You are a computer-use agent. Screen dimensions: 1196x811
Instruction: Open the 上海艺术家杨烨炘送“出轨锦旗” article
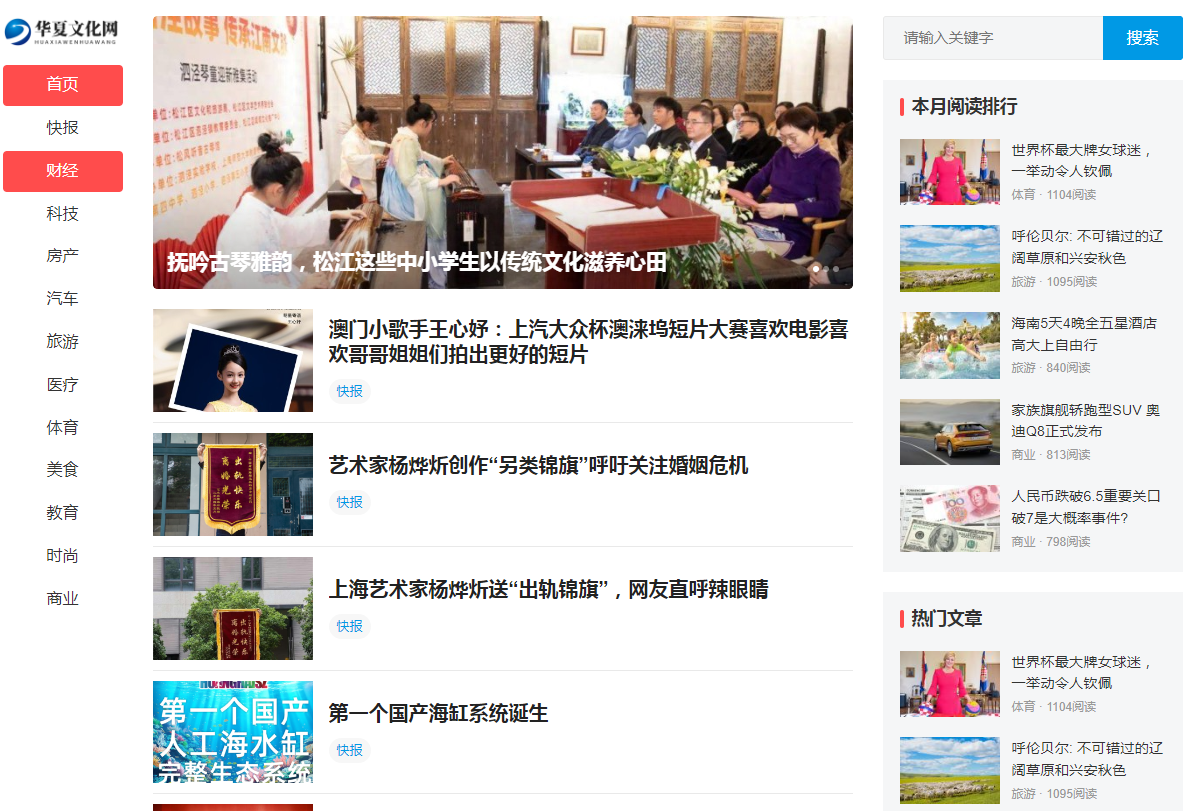pos(548,589)
